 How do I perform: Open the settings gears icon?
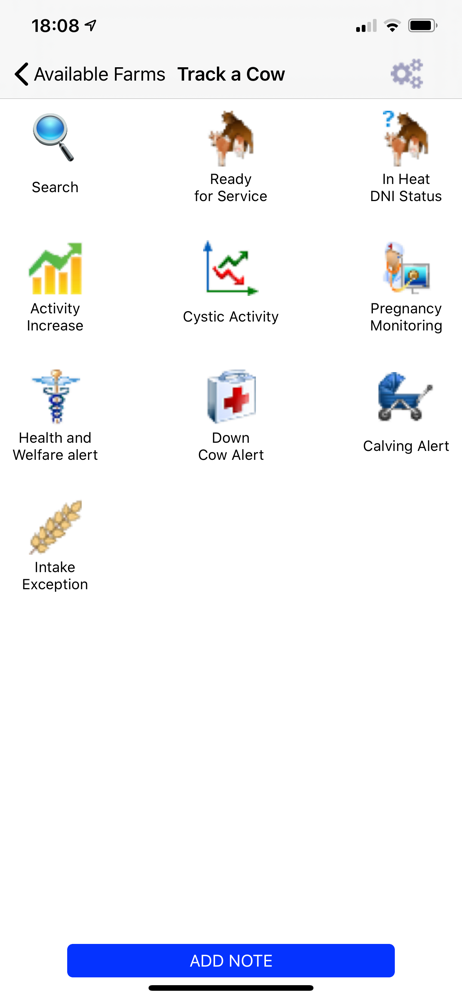tap(407, 74)
